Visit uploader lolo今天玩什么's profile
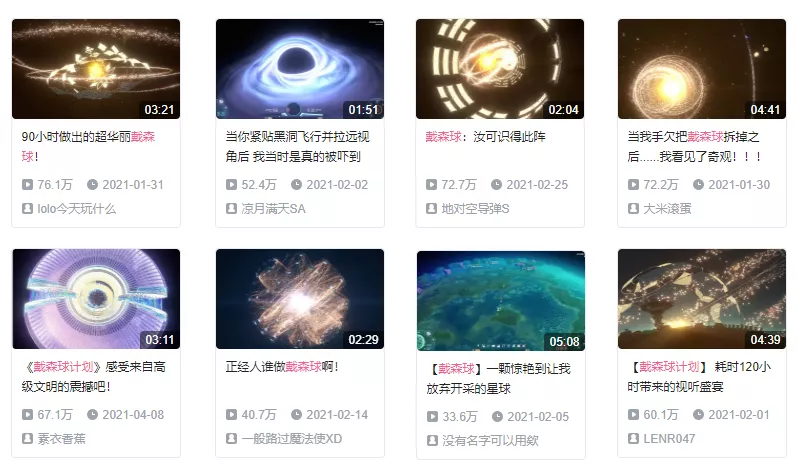Viewport: 798px width, 467px height. coord(76,209)
